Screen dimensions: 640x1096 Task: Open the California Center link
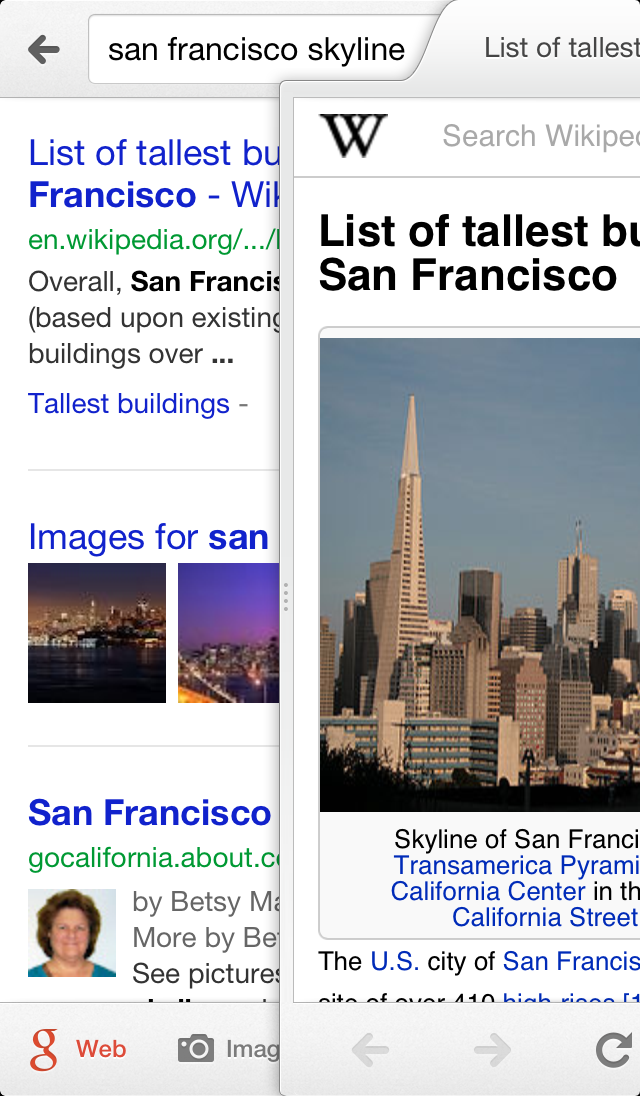point(488,892)
